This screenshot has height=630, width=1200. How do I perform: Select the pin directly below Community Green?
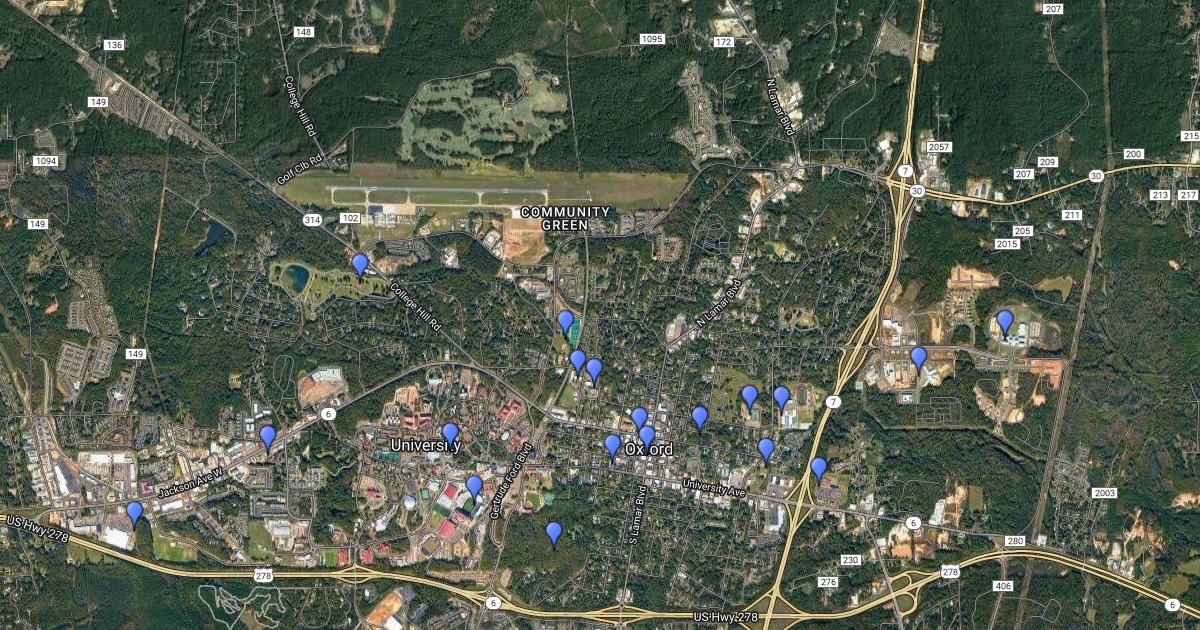[565, 322]
